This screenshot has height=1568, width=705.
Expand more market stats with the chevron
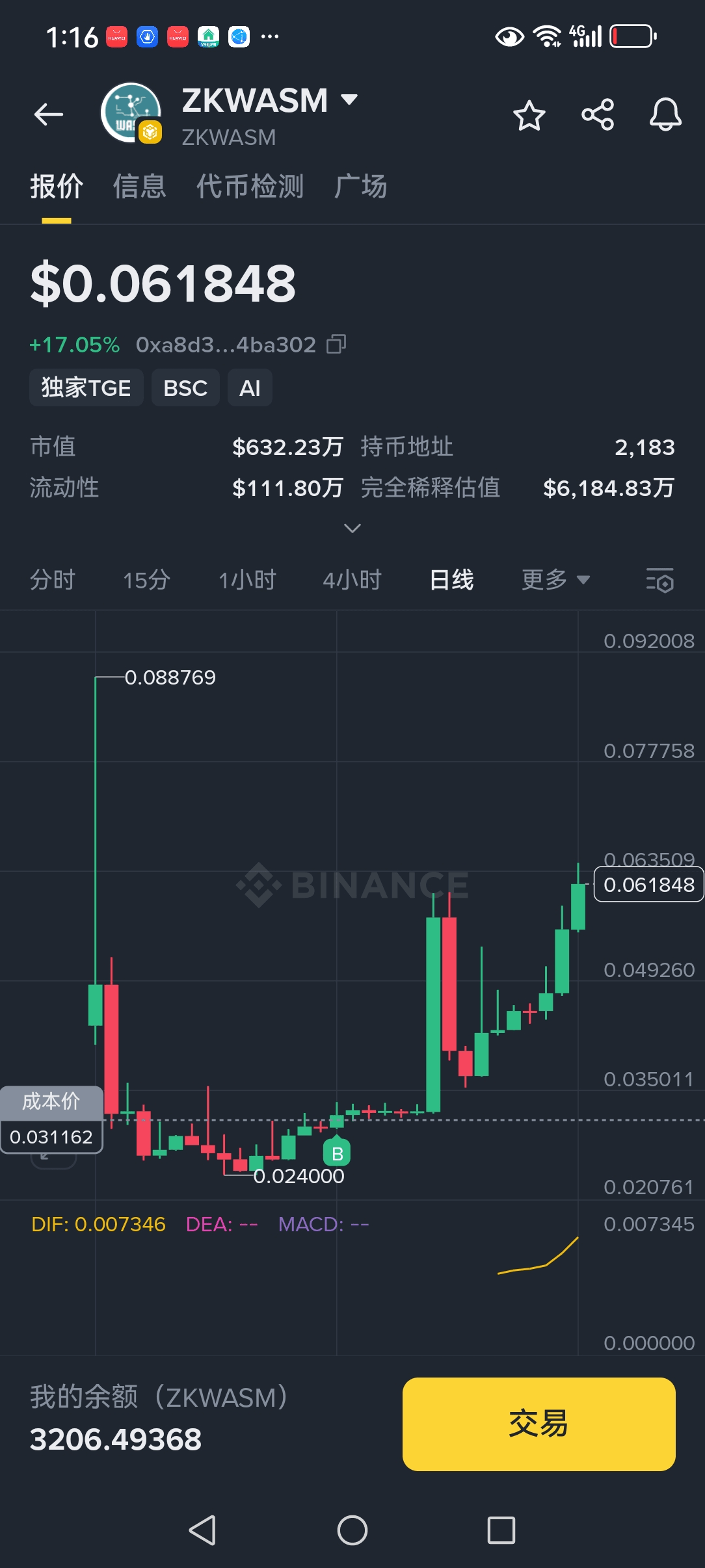tap(352, 528)
